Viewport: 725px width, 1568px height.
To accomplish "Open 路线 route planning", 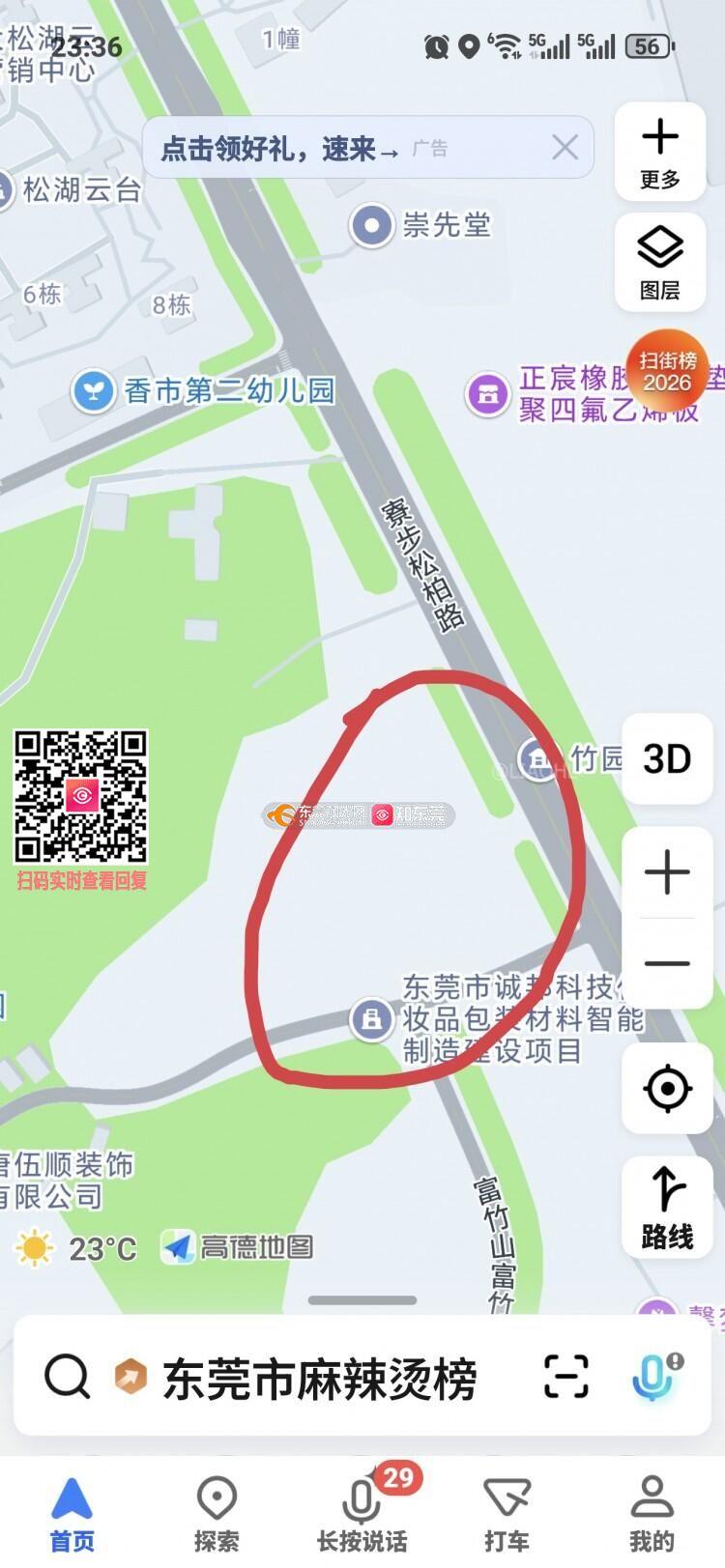I will [x=667, y=1208].
